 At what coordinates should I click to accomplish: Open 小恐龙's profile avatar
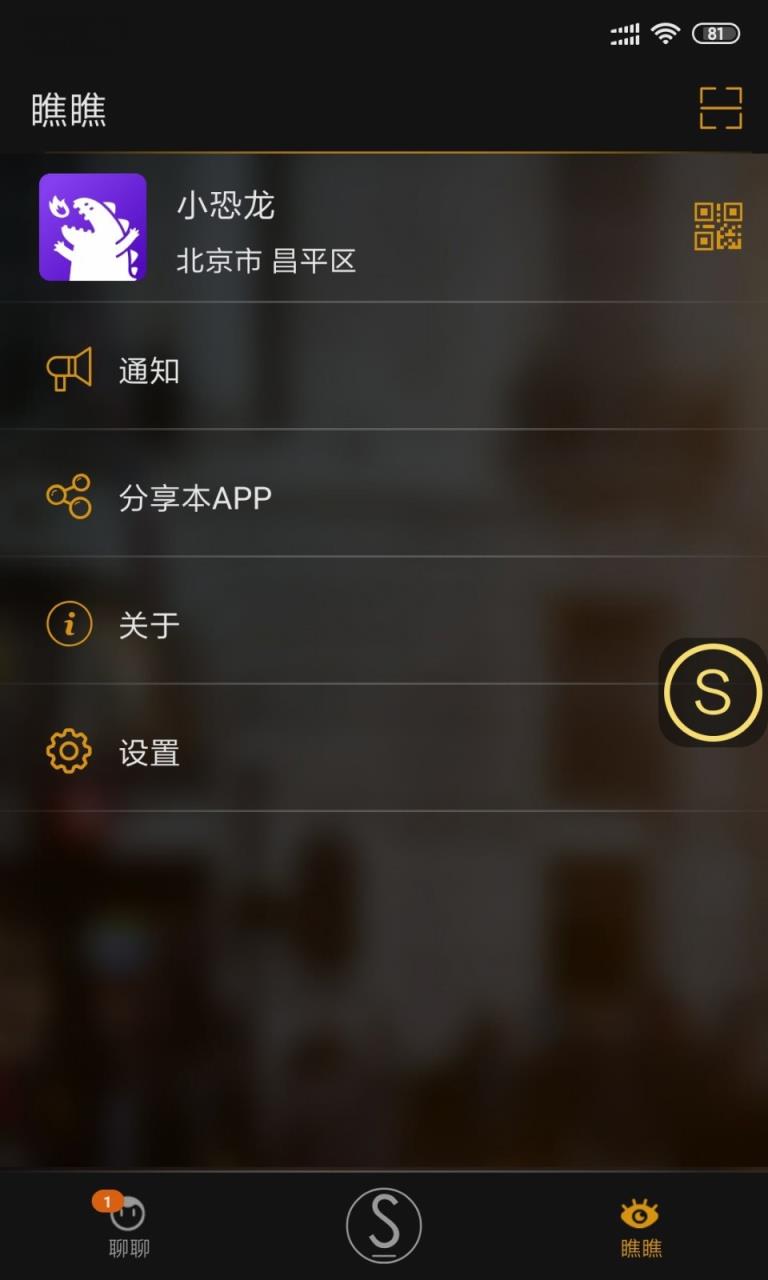pyautogui.click(x=93, y=227)
